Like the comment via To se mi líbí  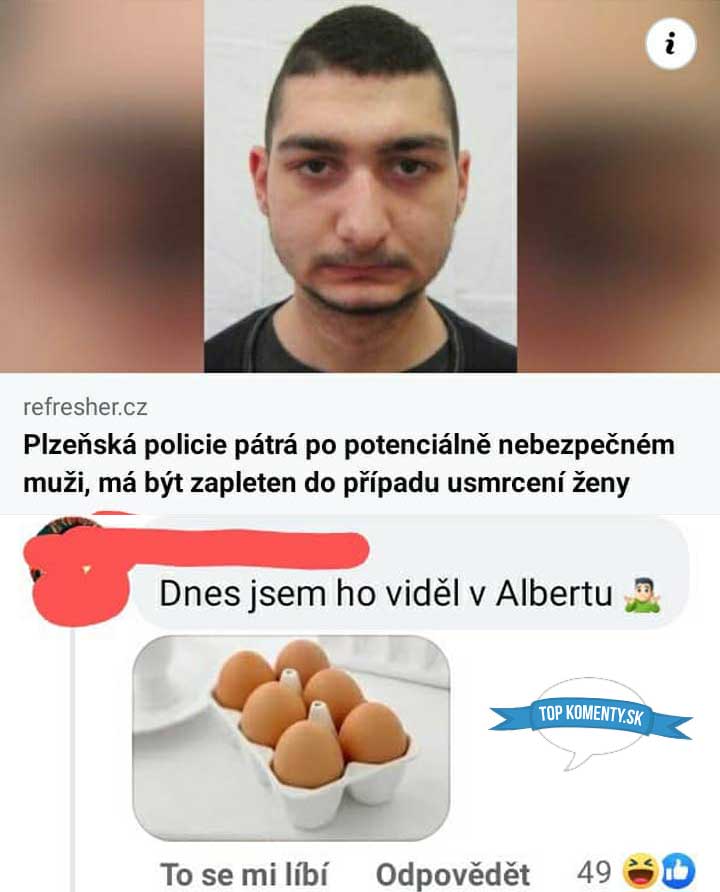point(245,873)
